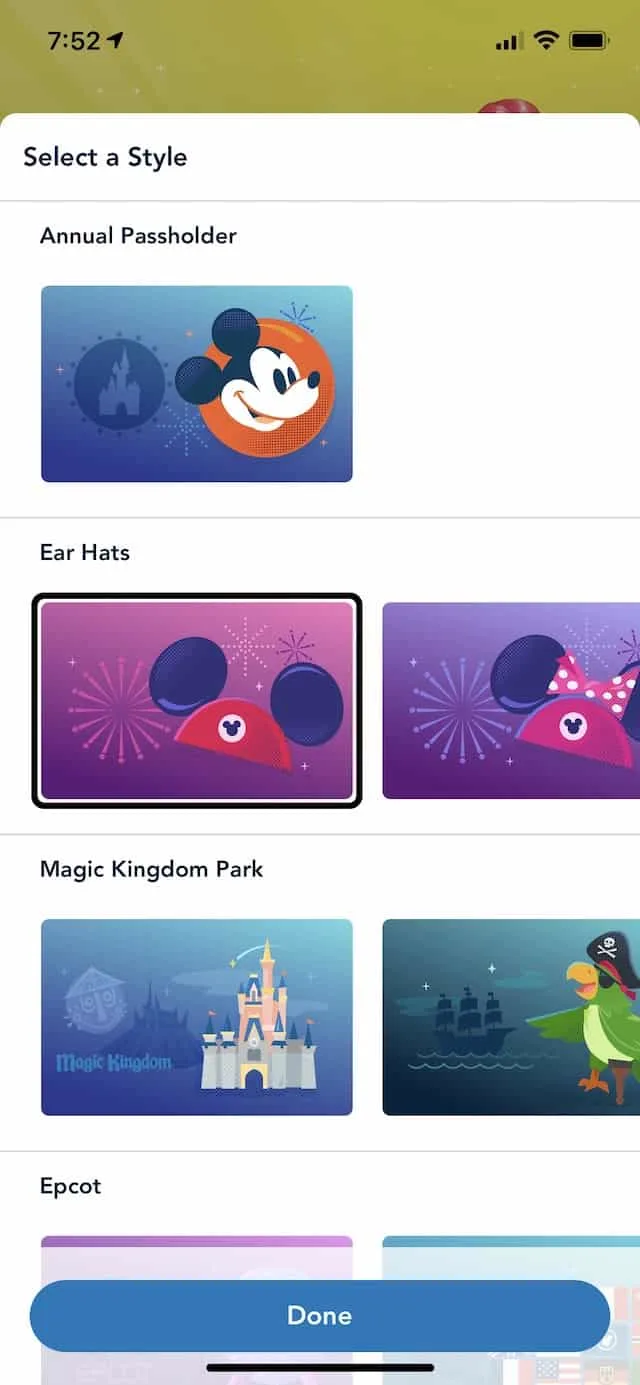Pick the Minnie bow ear hat style
Image resolution: width=640 pixels, height=1385 pixels.
tap(511, 700)
